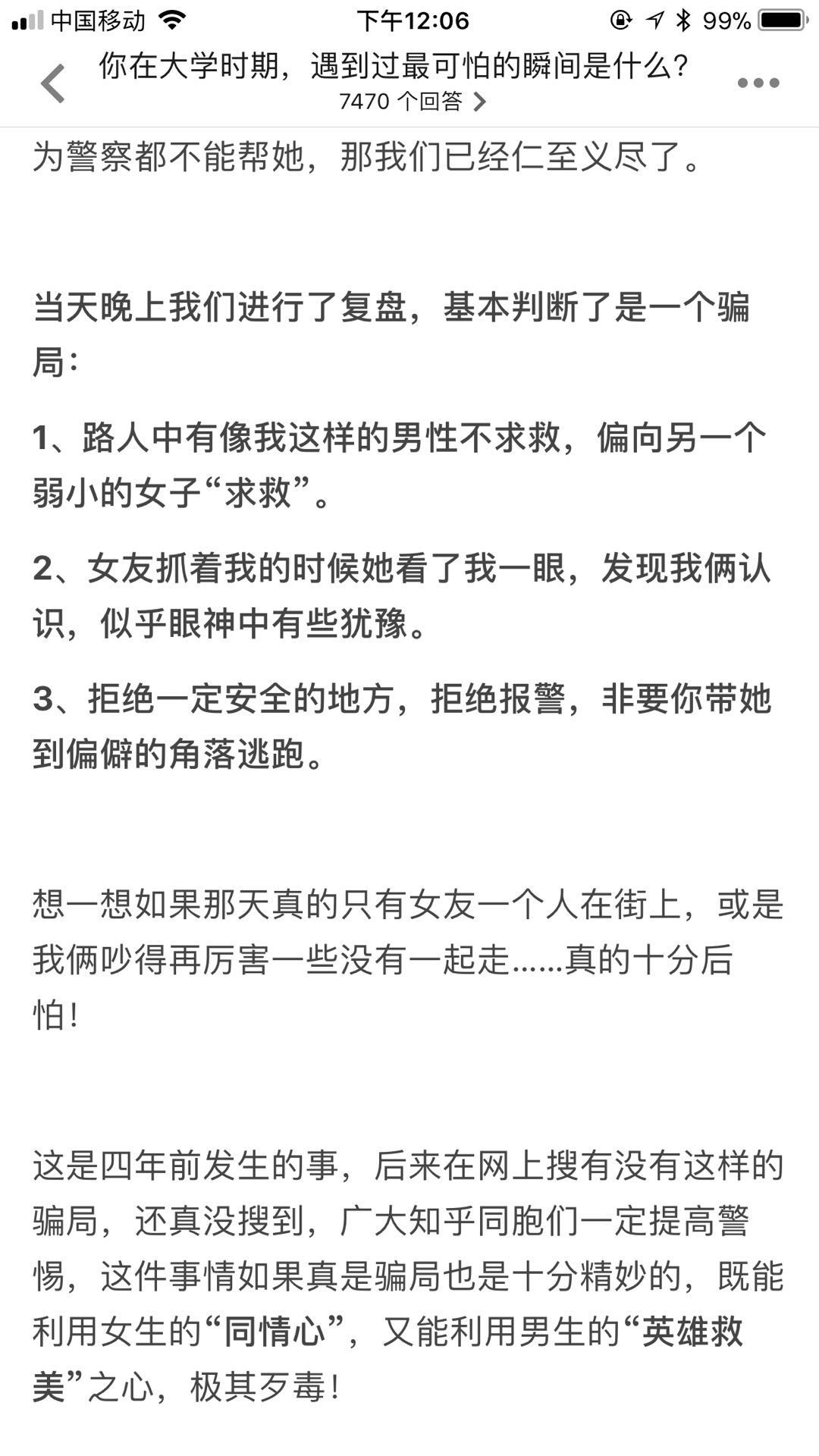View all 7470 个回答
This screenshot has width=819, height=1456.
click(x=413, y=101)
